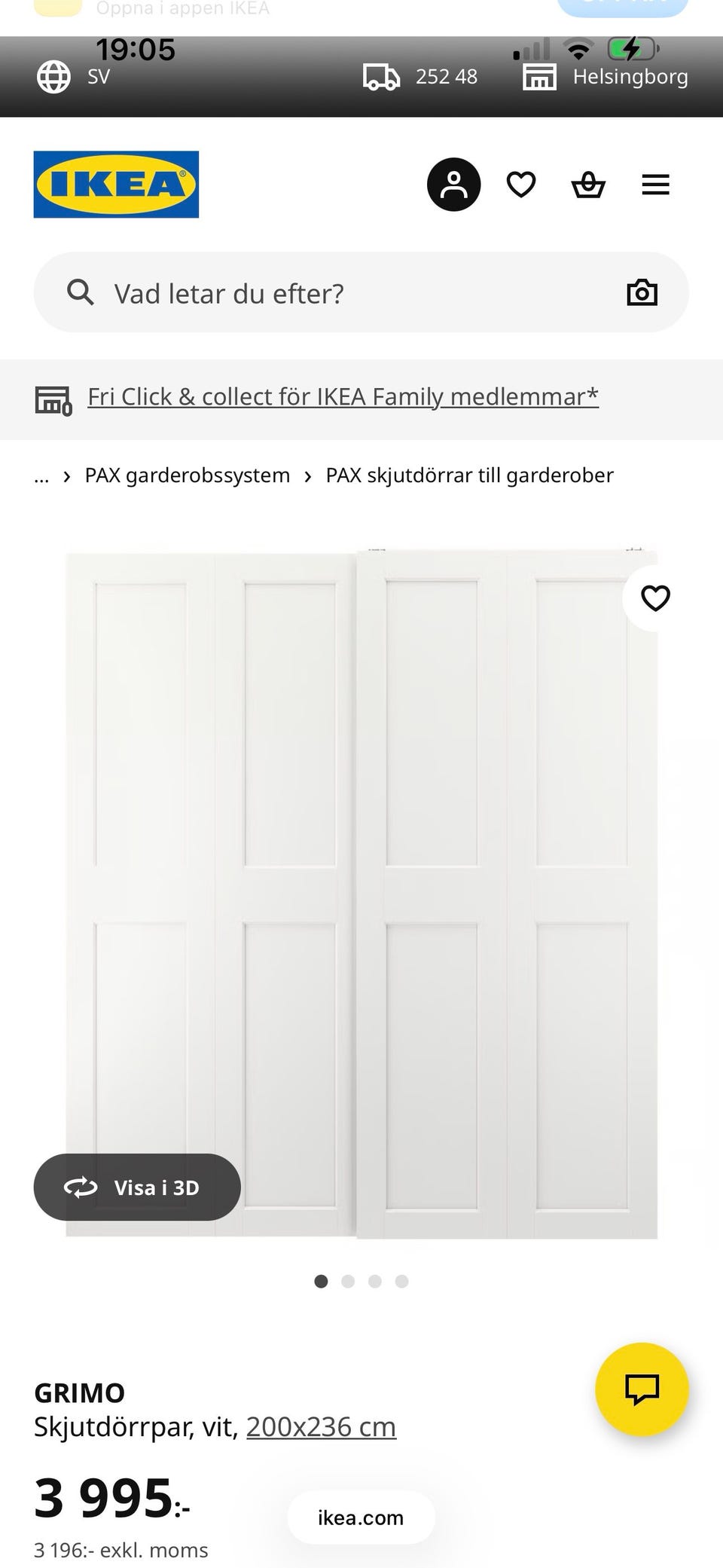Check delivery to postcode 252 48
The image size is (723, 1568).
click(x=422, y=75)
